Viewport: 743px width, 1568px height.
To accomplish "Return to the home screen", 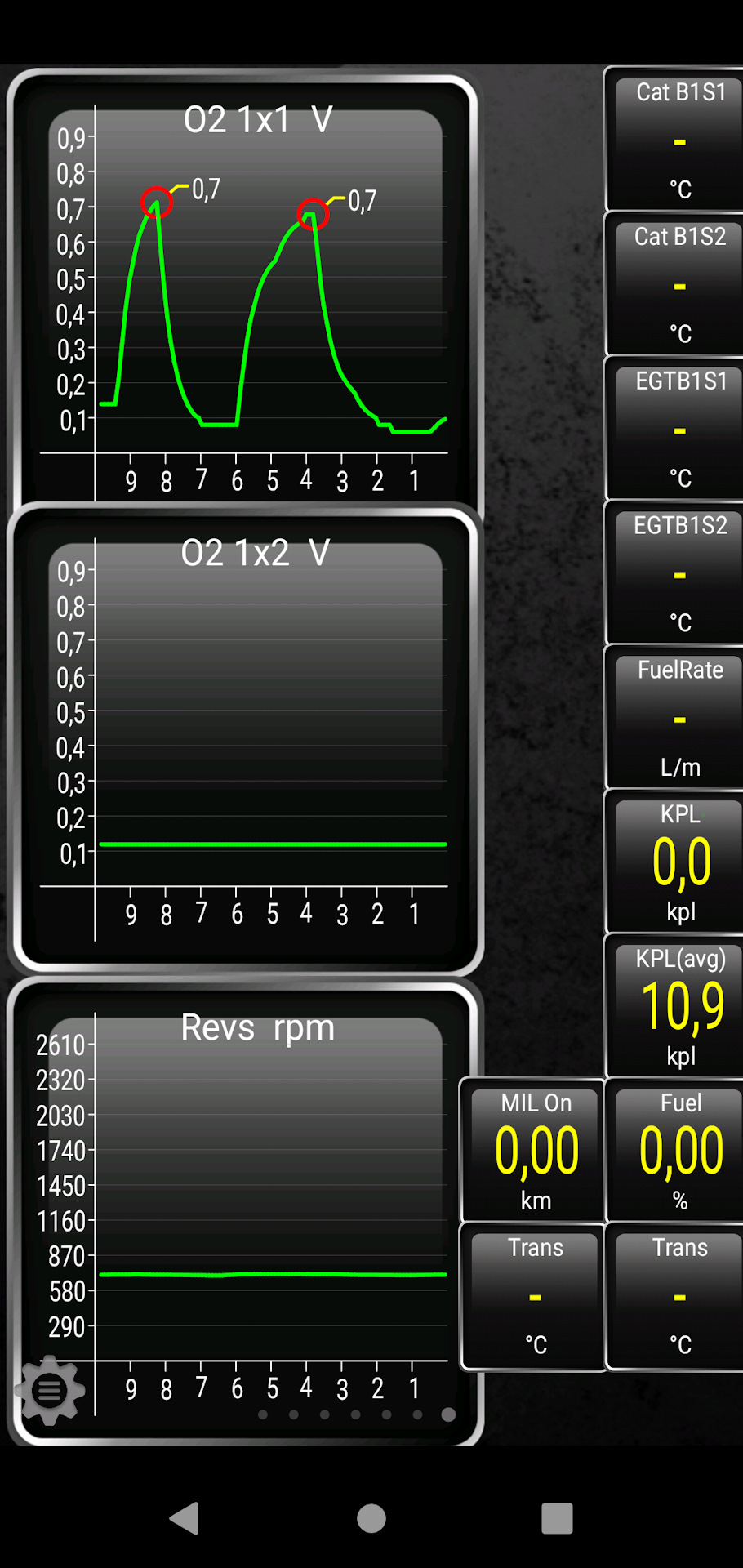I will [x=371, y=1518].
